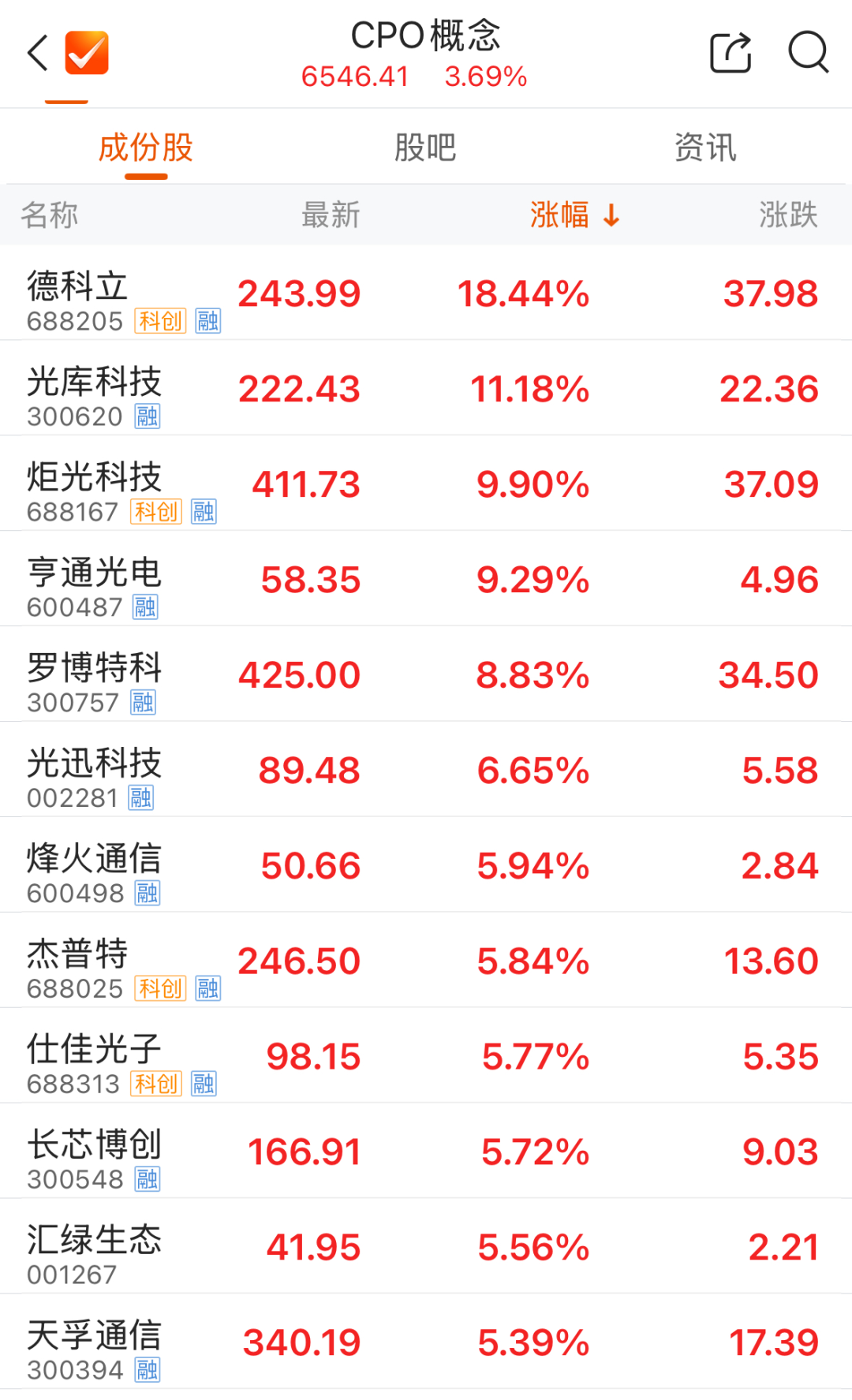Screen dimensions: 852x1400
Task: Tap the orange checkmark app icon
Action: pos(87,54)
